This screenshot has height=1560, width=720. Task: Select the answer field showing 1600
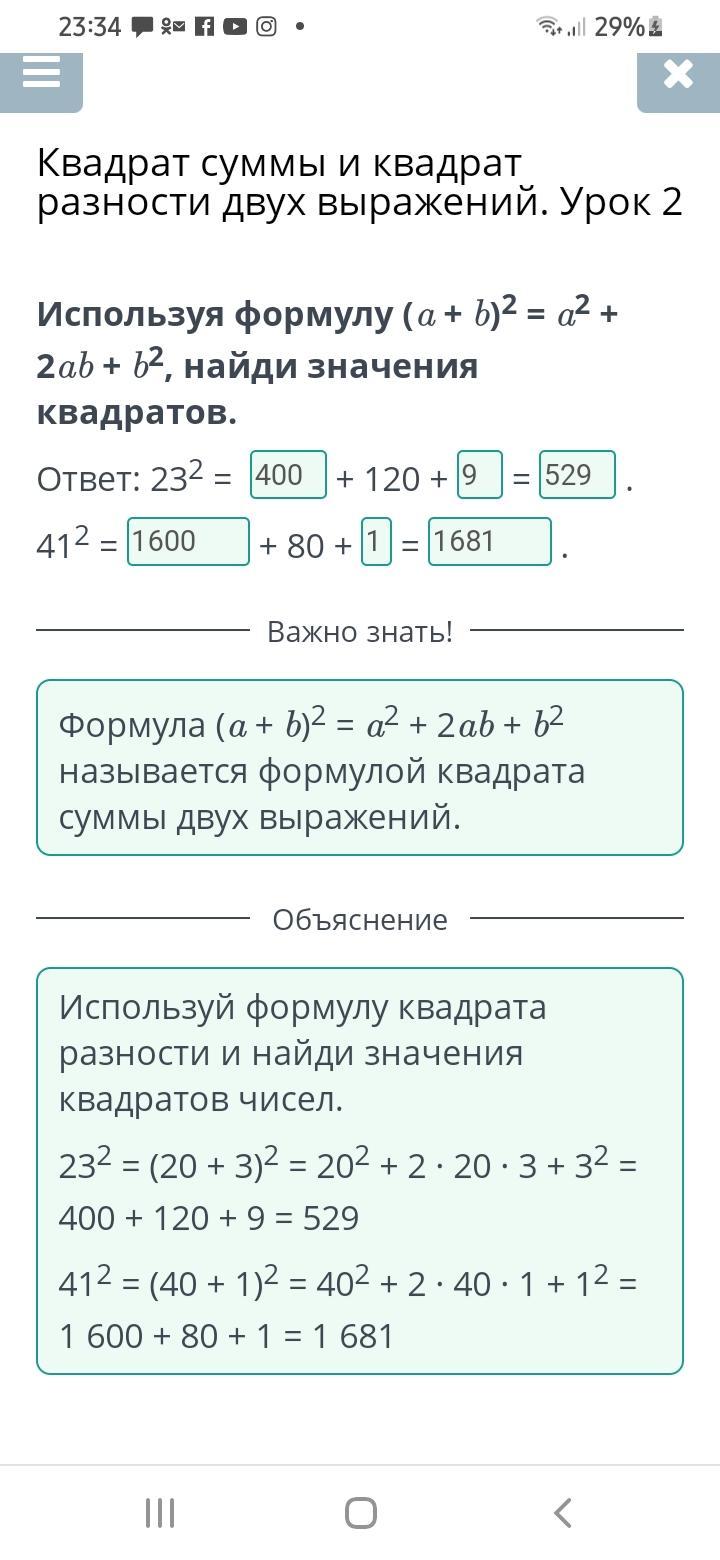pyautogui.click(x=188, y=542)
